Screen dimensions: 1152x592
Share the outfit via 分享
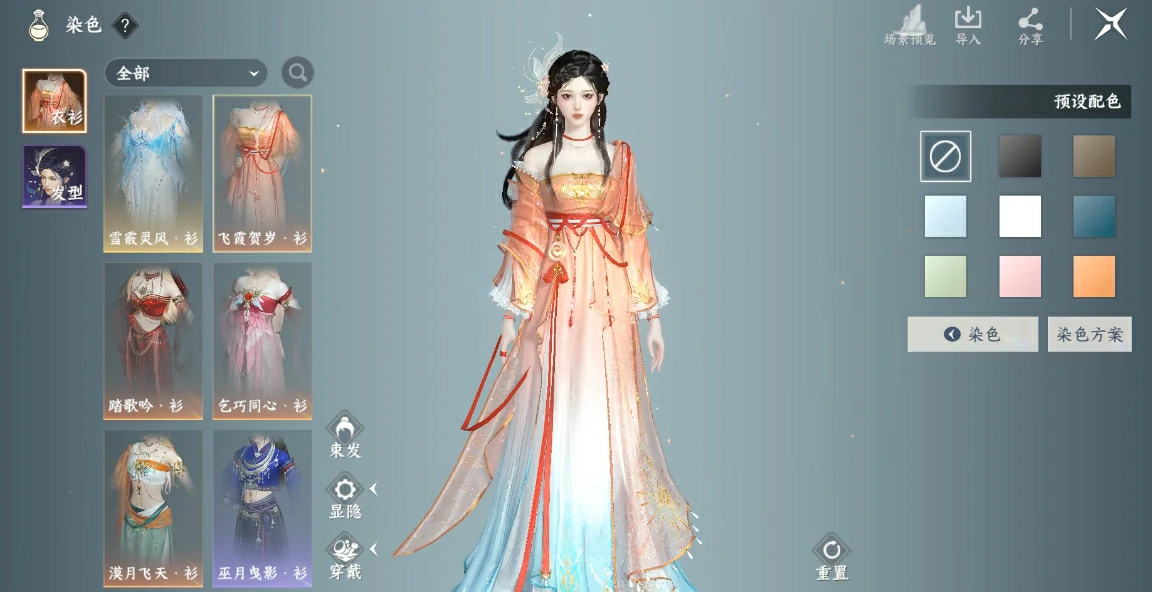coord(1030,25)
